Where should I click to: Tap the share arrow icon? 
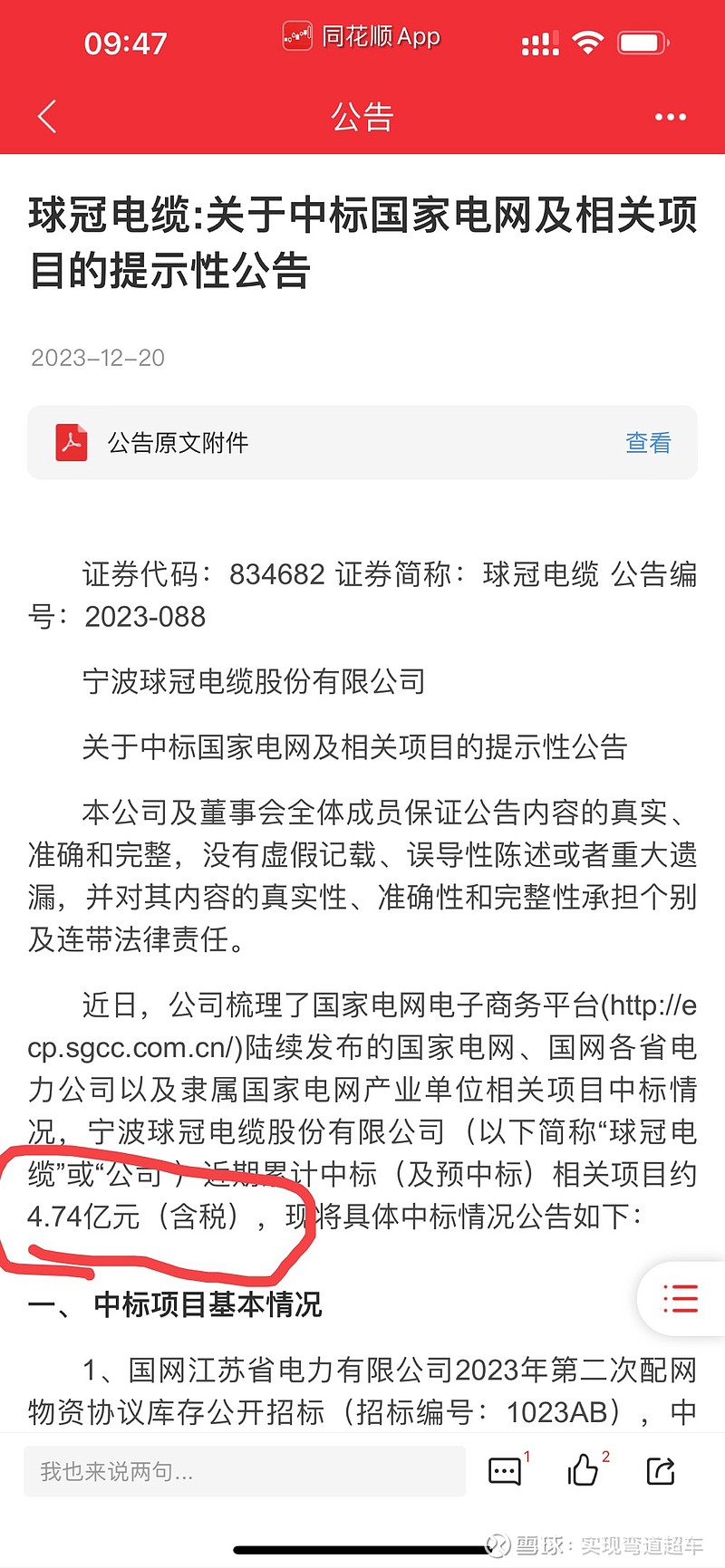(x=660, y=1471)
